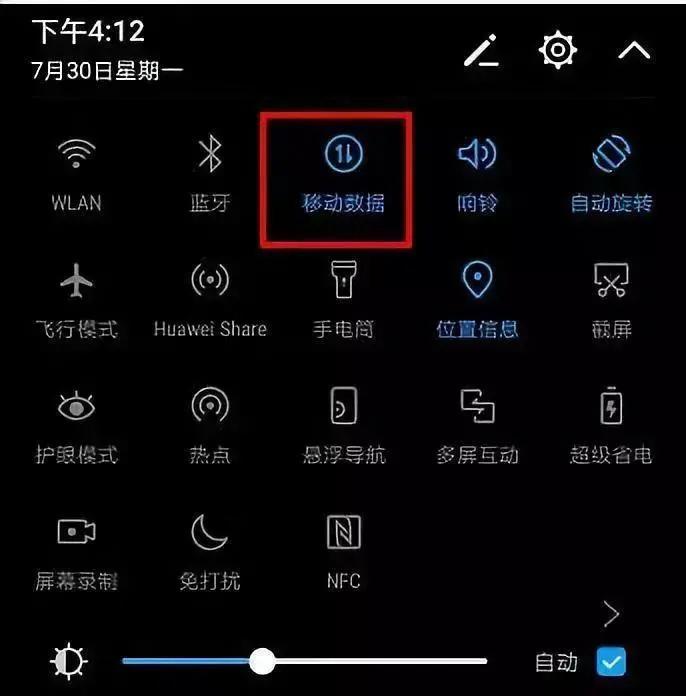The height and width of the screenshot is (696, 686).
Task: Toggle 移动数据 mobile data
Action: pyautogui.click(x=344, y=155)
